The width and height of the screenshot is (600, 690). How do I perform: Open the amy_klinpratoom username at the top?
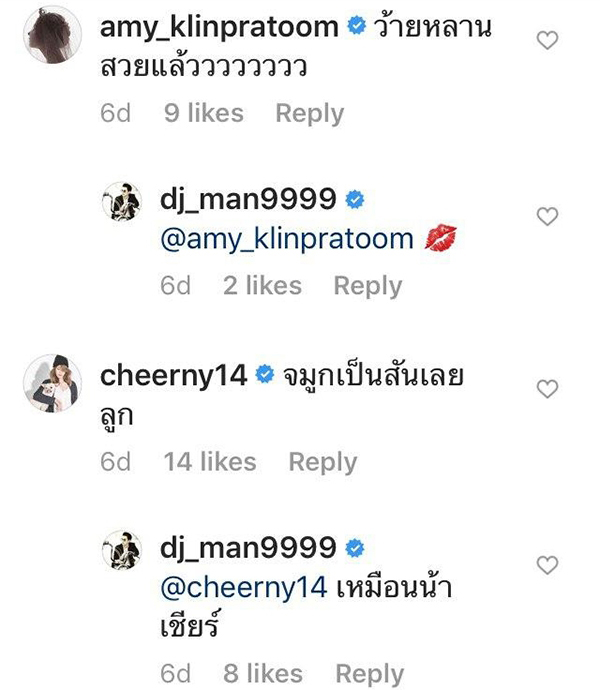point(219,28)
